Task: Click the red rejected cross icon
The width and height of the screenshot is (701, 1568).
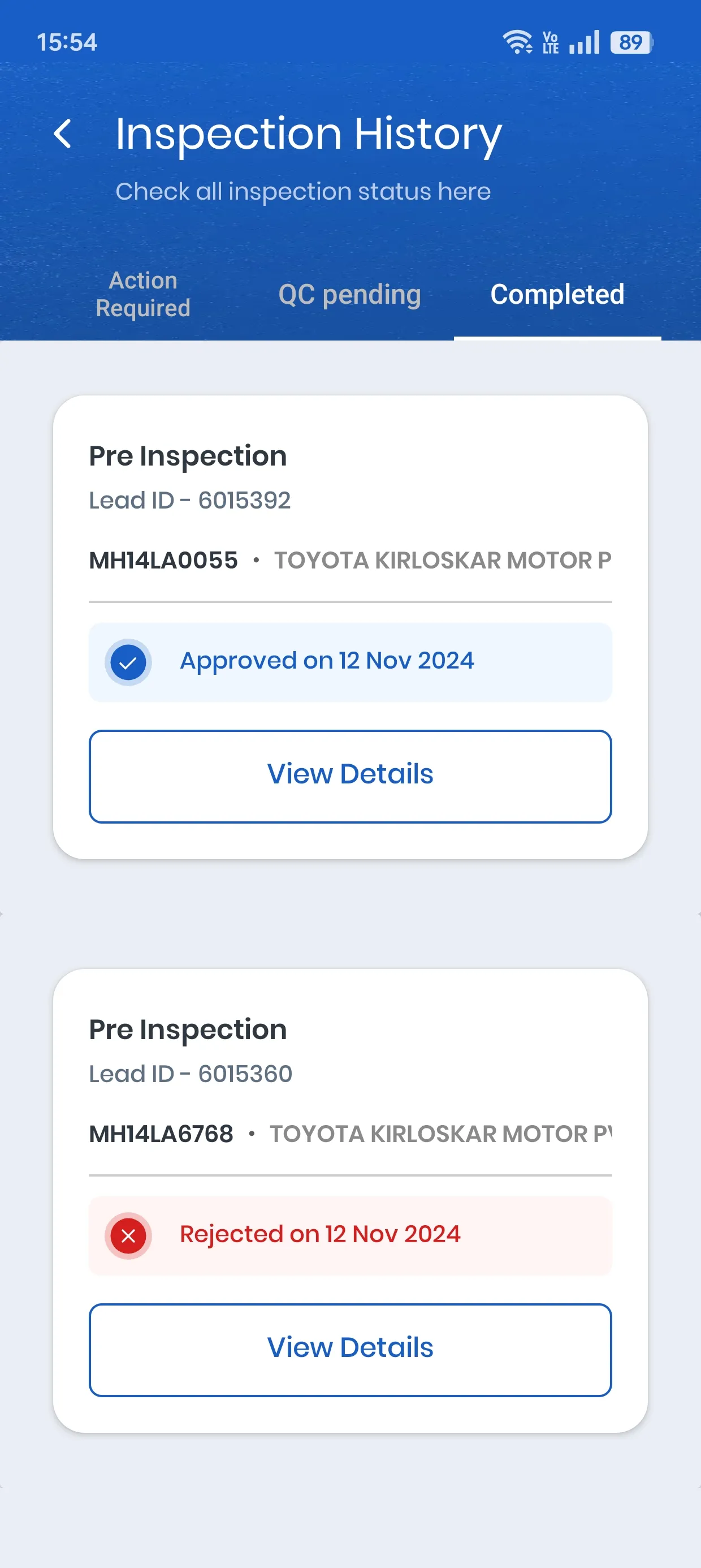Action: click(127, 1234)
